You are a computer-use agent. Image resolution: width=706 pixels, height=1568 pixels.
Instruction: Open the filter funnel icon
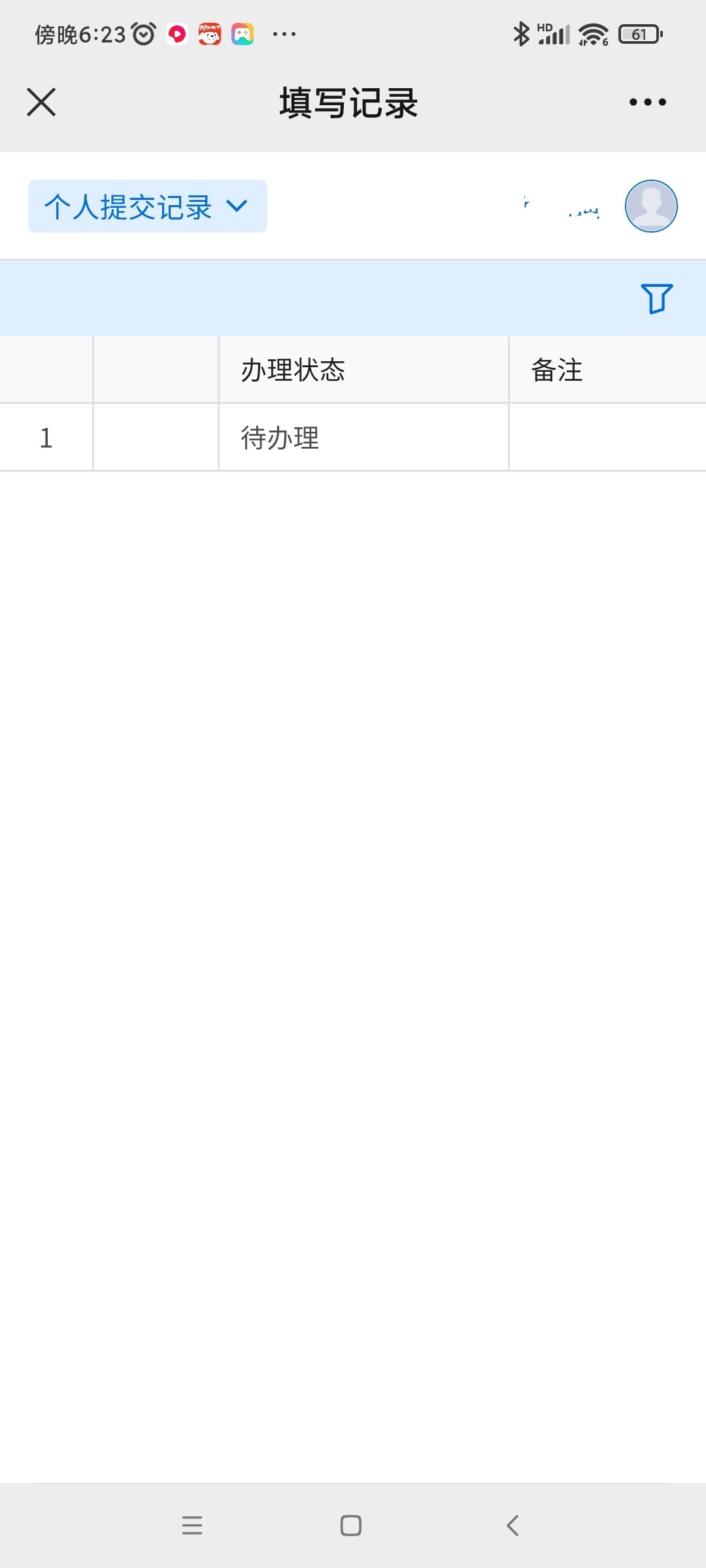[x=656, y=299]
